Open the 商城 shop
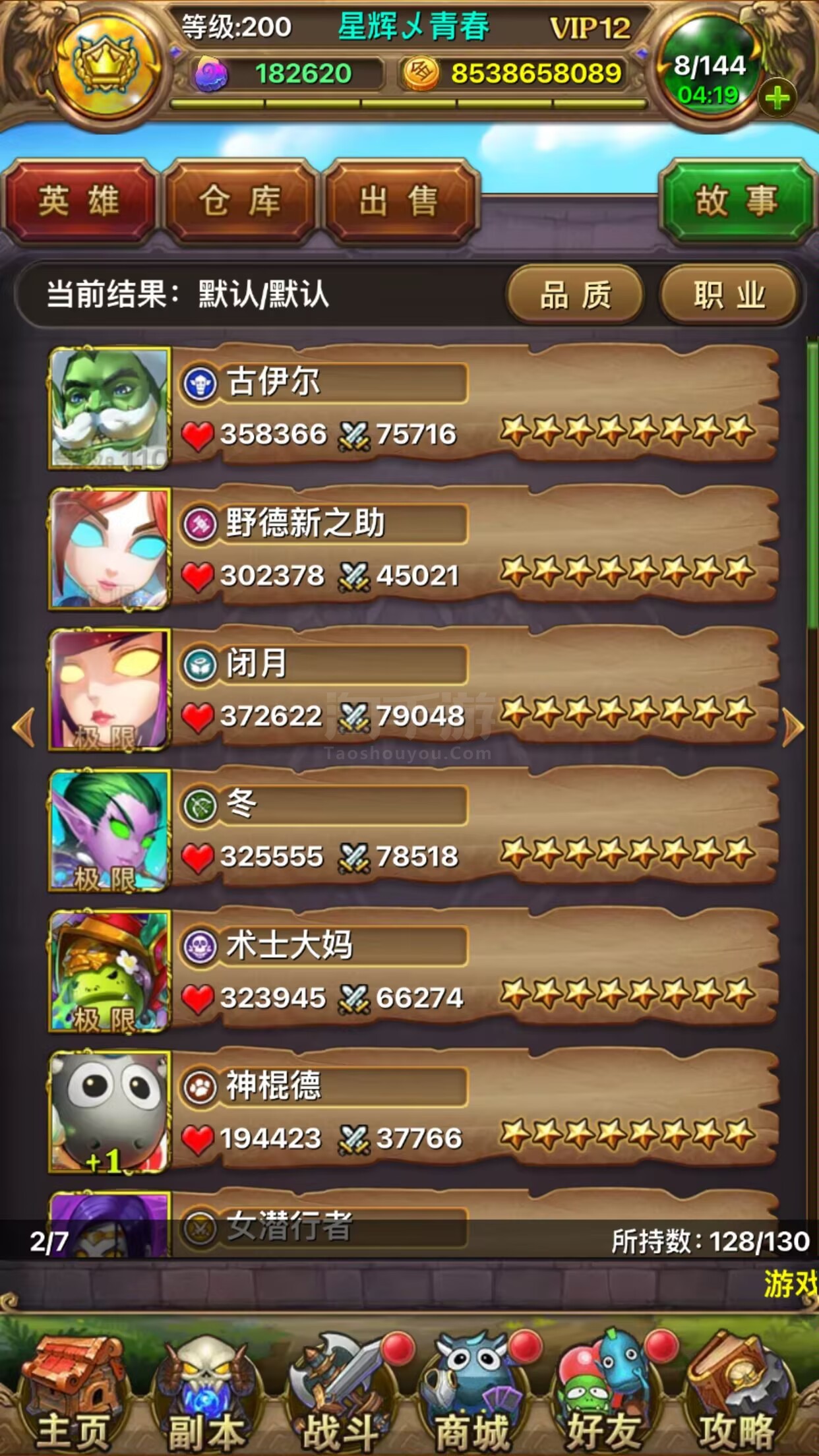 coord(473,1391)
